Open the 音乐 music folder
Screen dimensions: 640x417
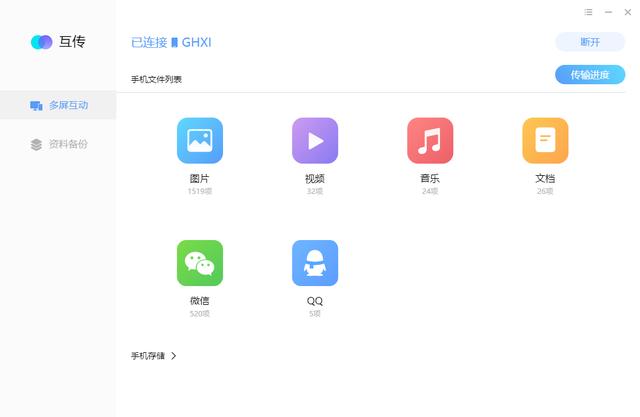430,141
